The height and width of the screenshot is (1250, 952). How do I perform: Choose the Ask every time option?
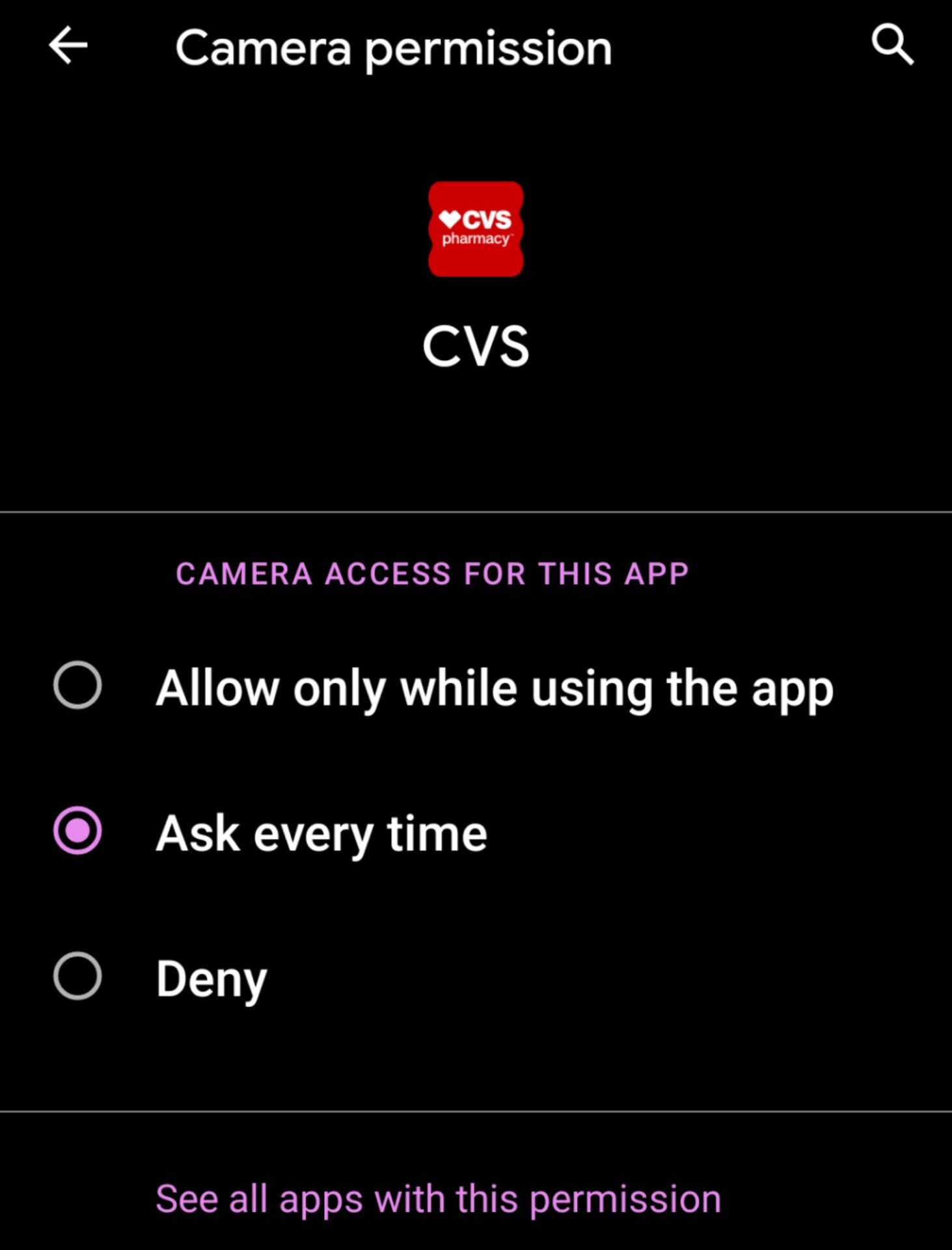pos(77,831)
